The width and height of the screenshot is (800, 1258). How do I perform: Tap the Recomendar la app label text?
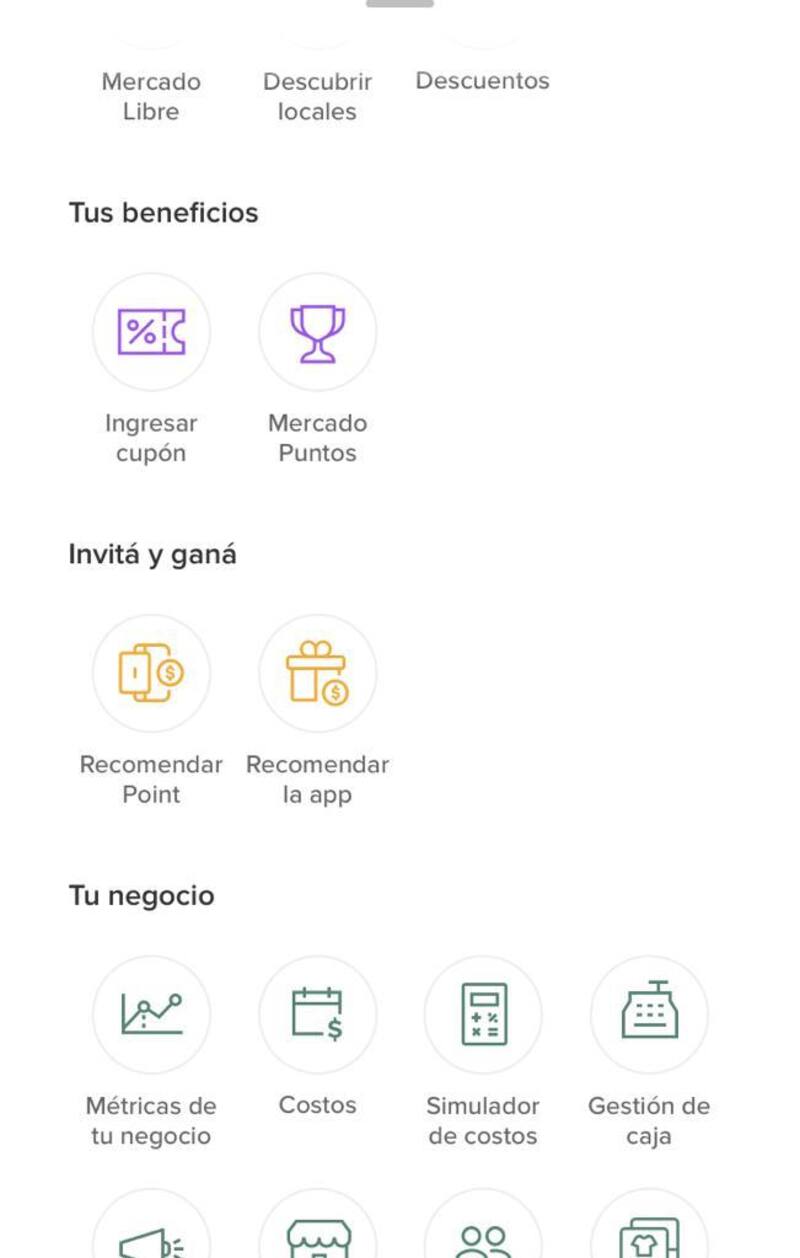point(318,780)
